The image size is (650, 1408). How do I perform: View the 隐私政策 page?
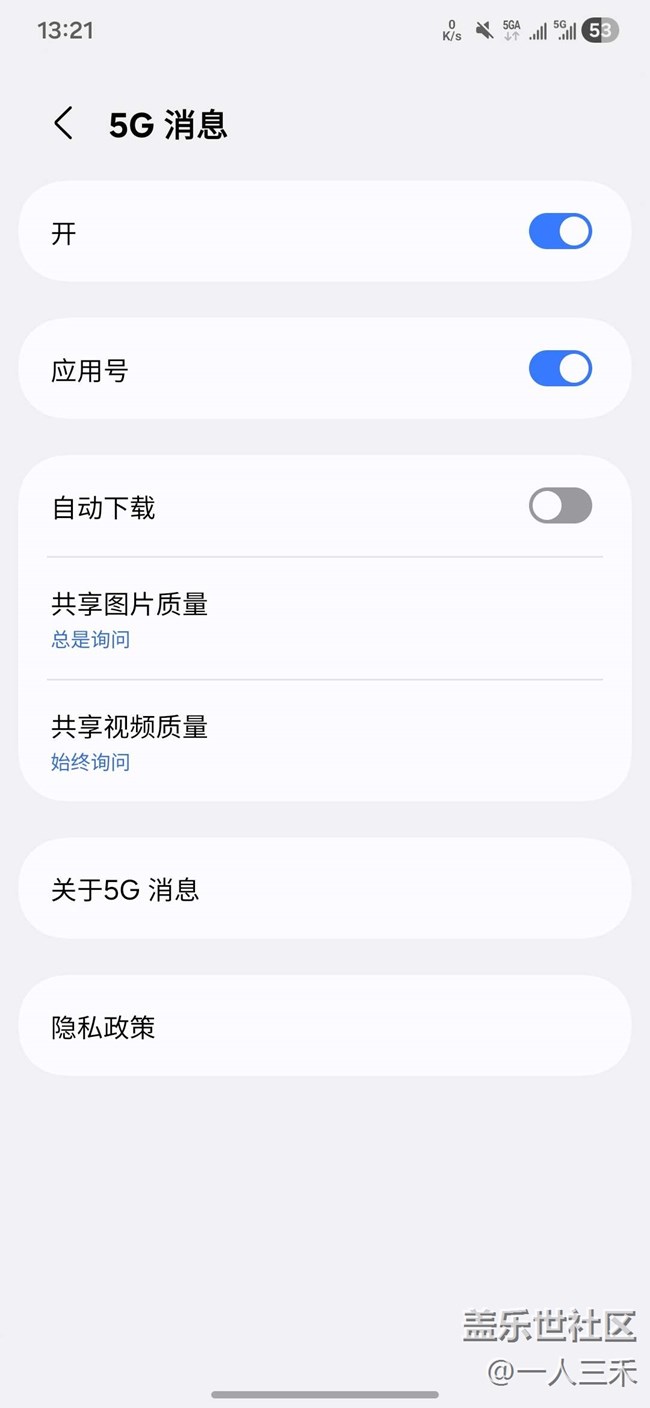coord(324,1026)
